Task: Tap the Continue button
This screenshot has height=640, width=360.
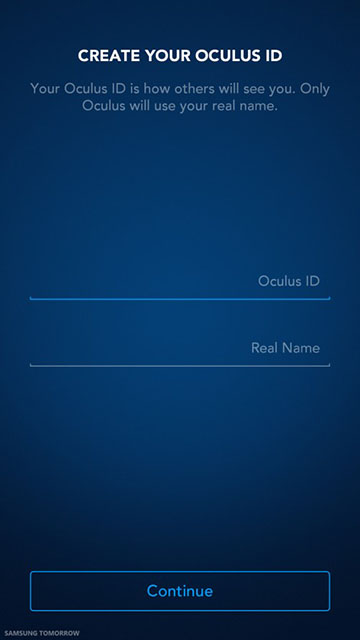Action: point(180,591)
